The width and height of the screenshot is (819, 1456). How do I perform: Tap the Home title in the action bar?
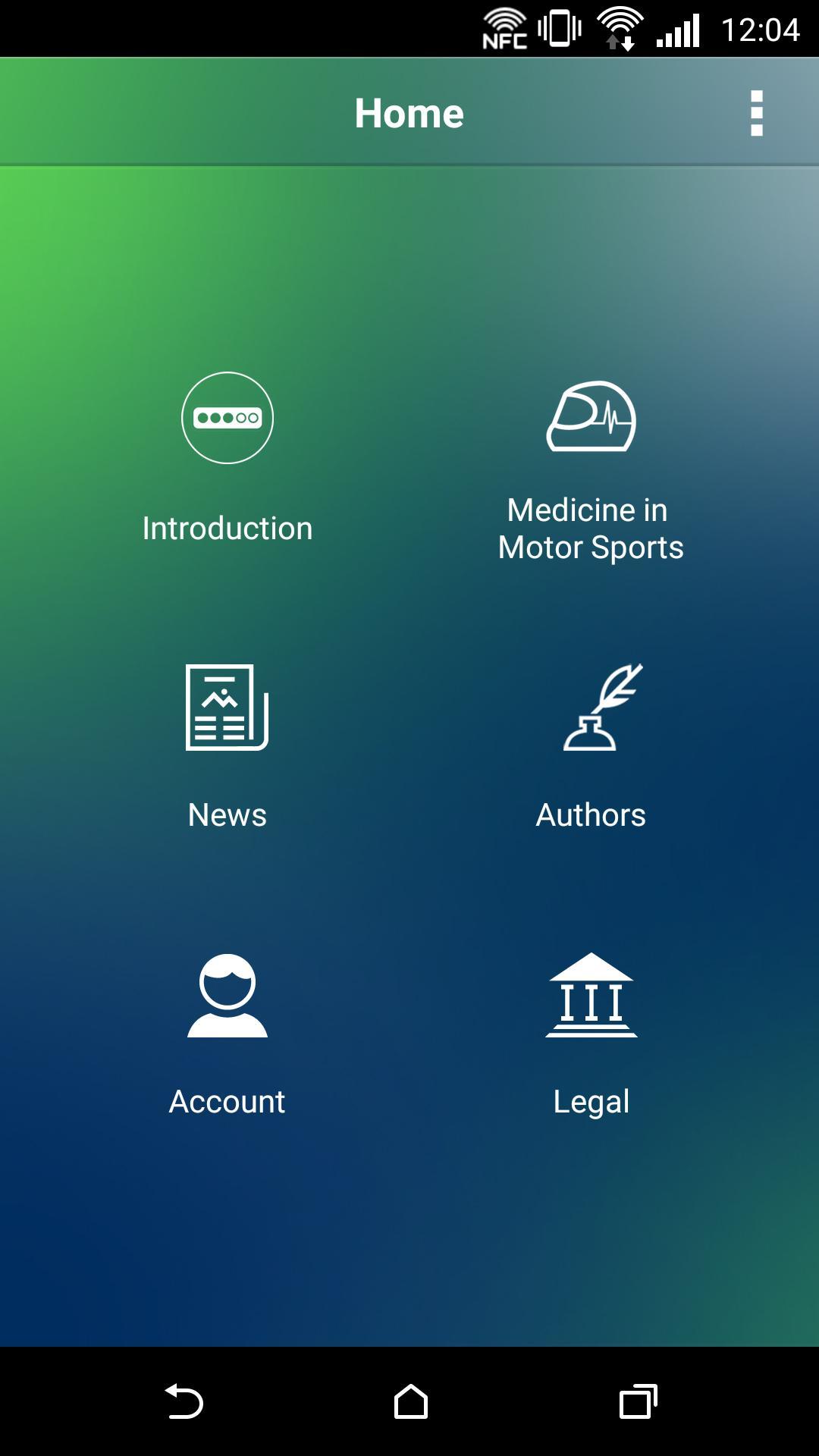(x=409, y=112)
